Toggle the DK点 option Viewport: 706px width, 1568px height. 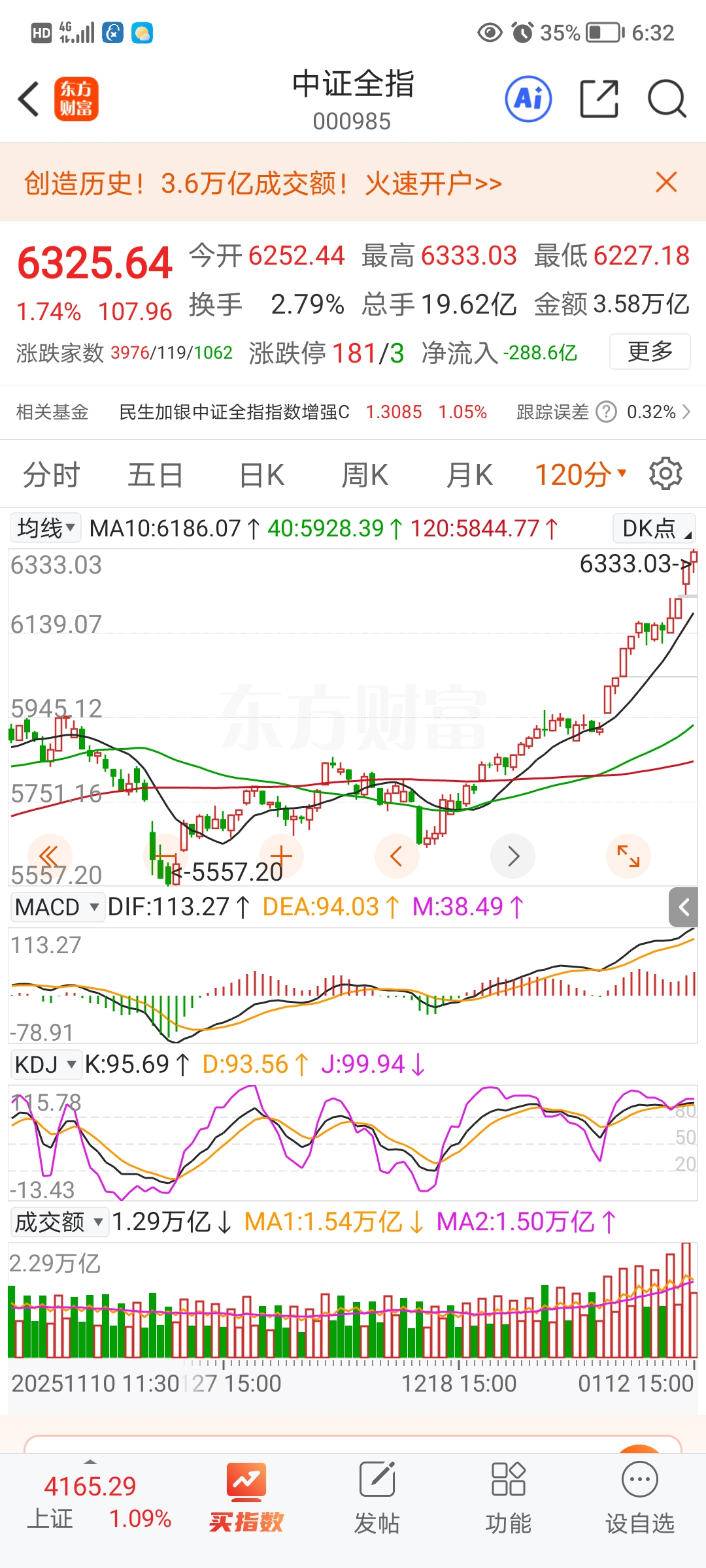click(x=654, y=528)
